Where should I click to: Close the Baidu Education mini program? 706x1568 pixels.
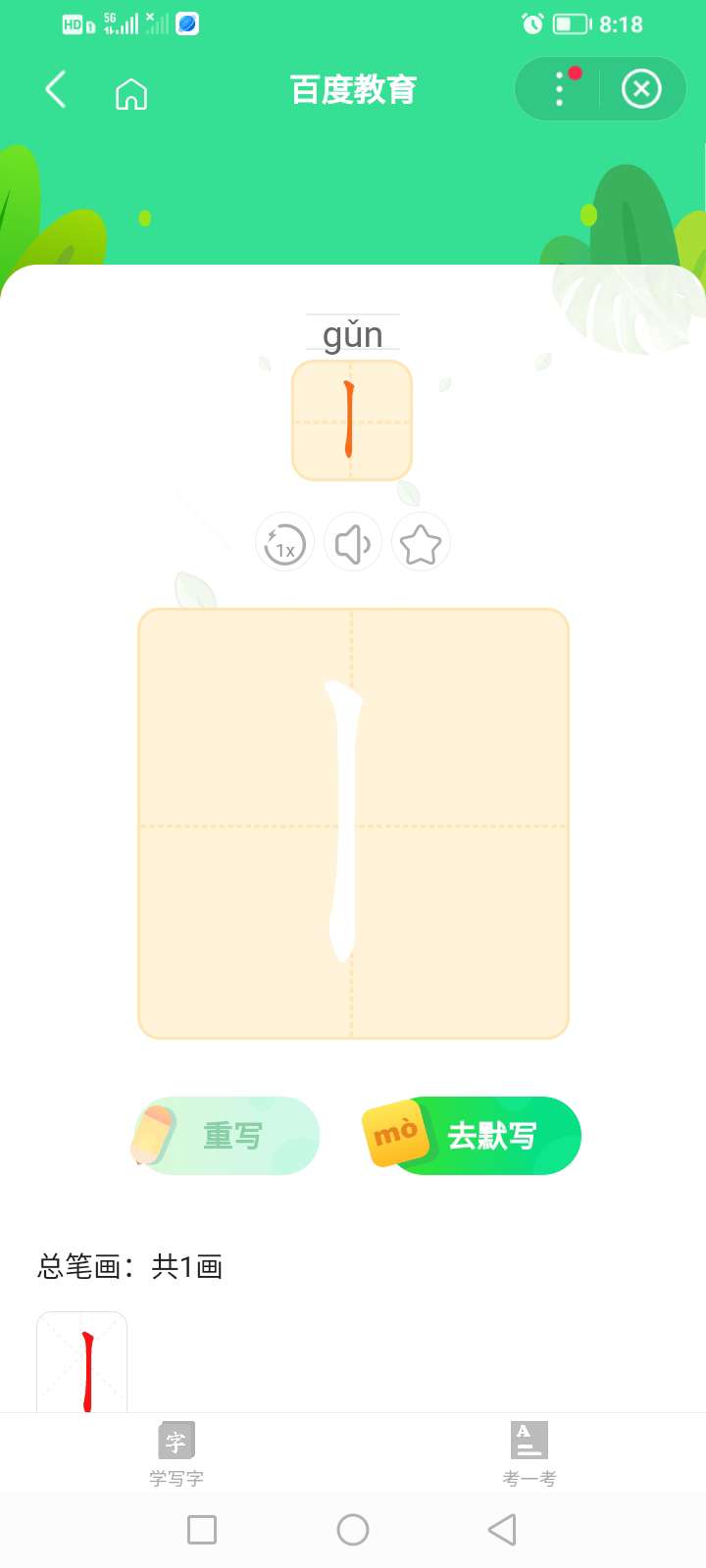click(x=641, y=89)
